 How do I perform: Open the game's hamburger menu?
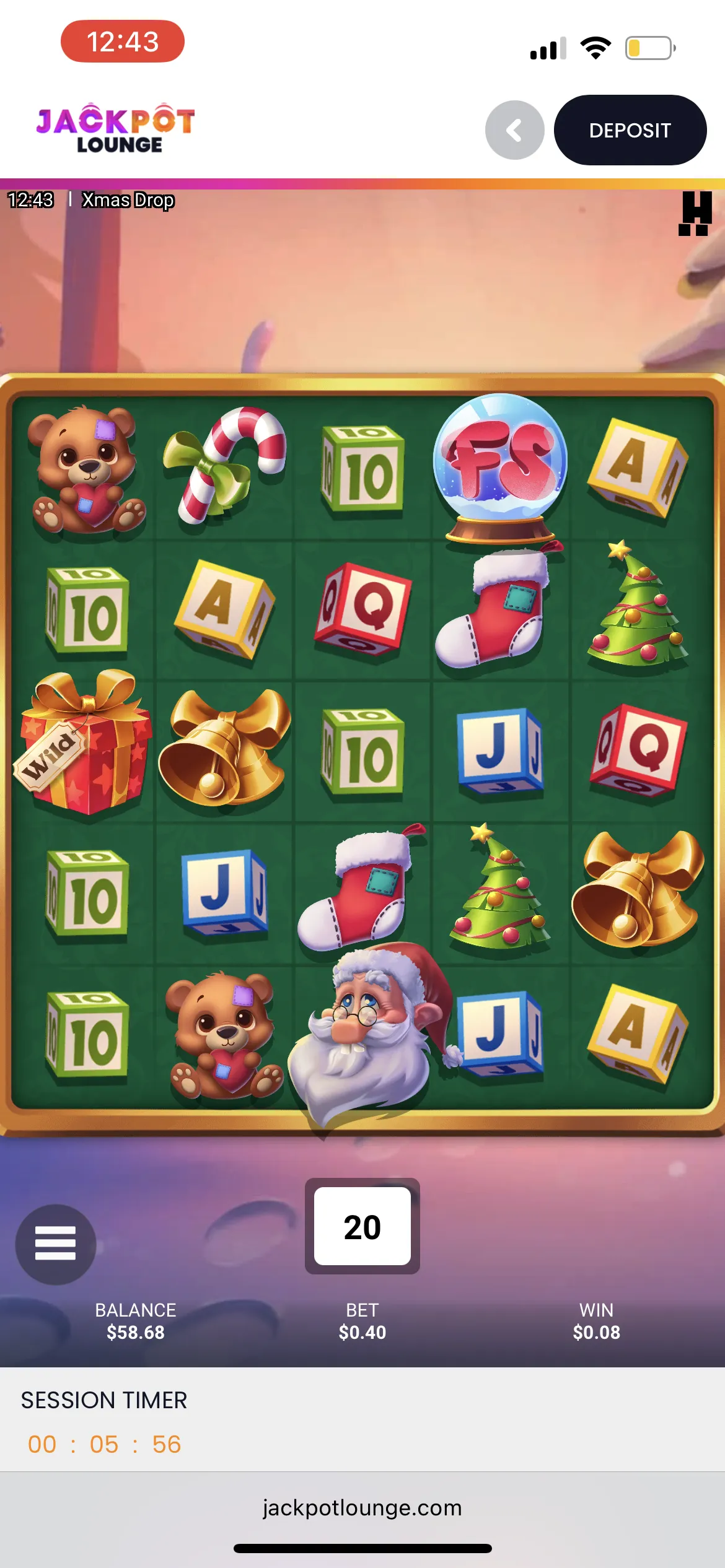[x=56, y=1244]
